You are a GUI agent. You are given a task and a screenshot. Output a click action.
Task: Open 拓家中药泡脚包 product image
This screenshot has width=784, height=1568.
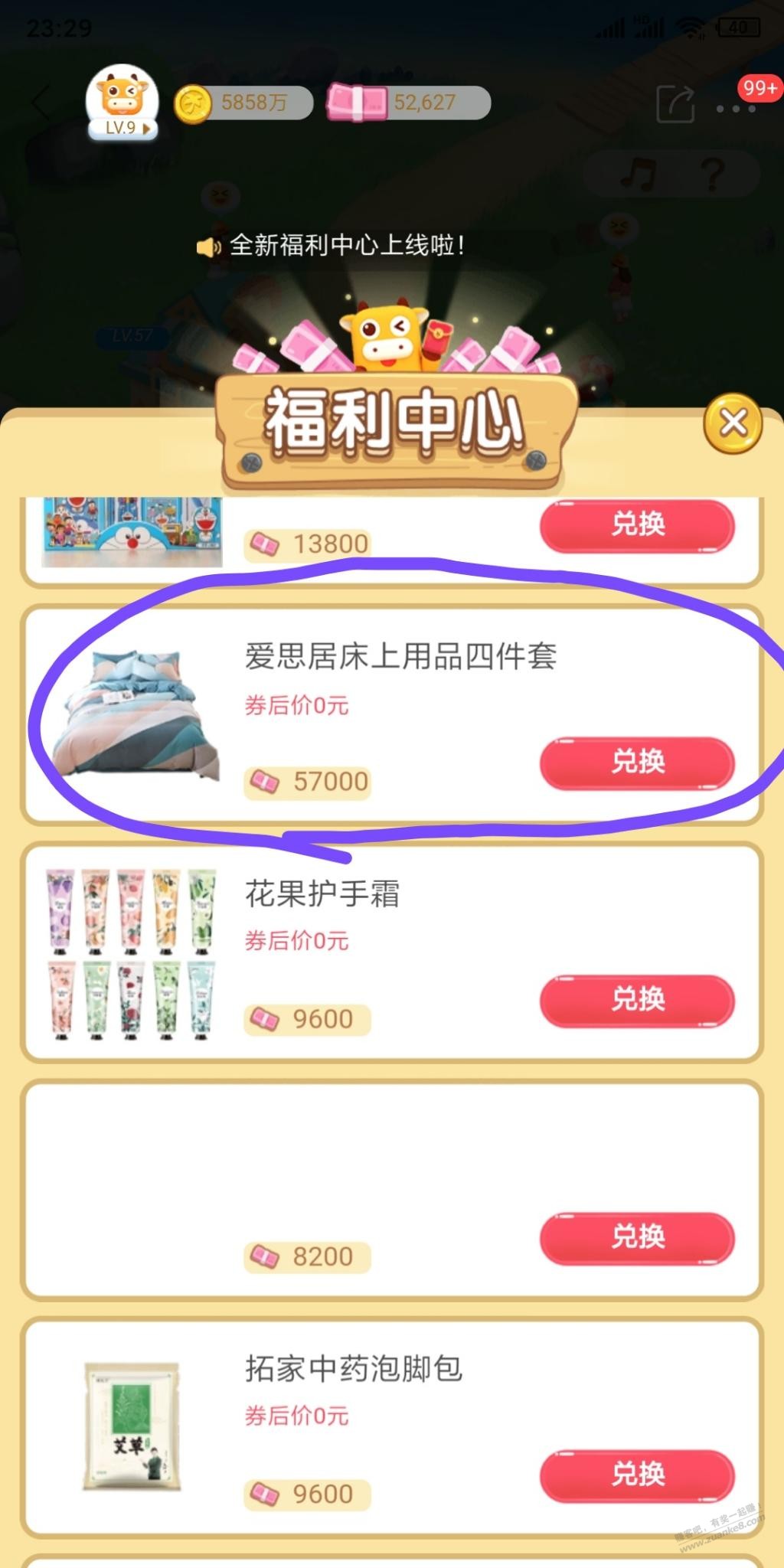[x=132, y=1426]
